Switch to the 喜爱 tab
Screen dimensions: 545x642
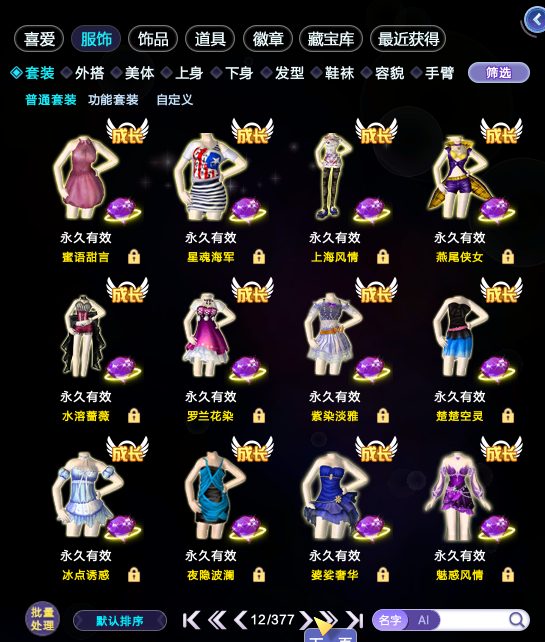(39, 39)
